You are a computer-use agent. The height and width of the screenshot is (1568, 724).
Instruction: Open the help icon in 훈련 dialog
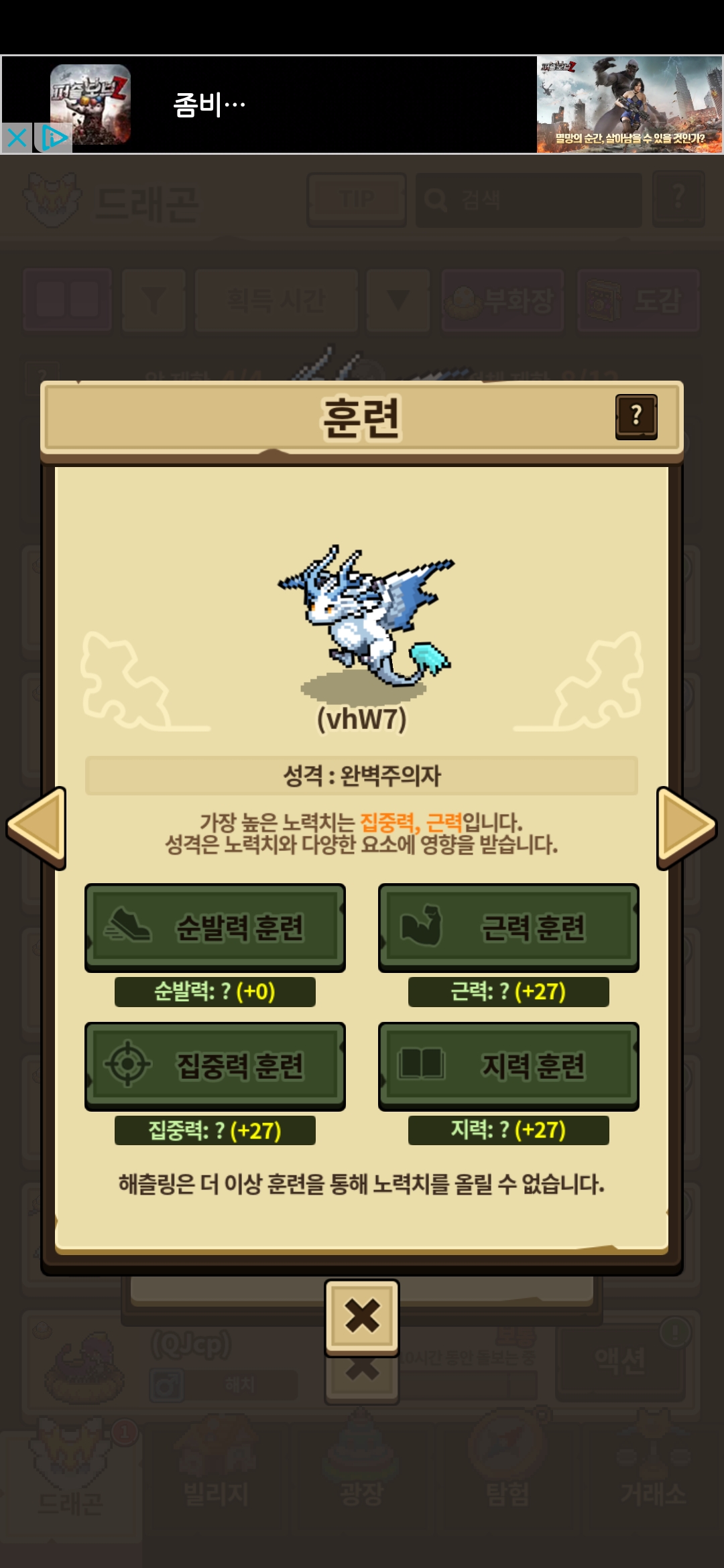coord(636,417)
